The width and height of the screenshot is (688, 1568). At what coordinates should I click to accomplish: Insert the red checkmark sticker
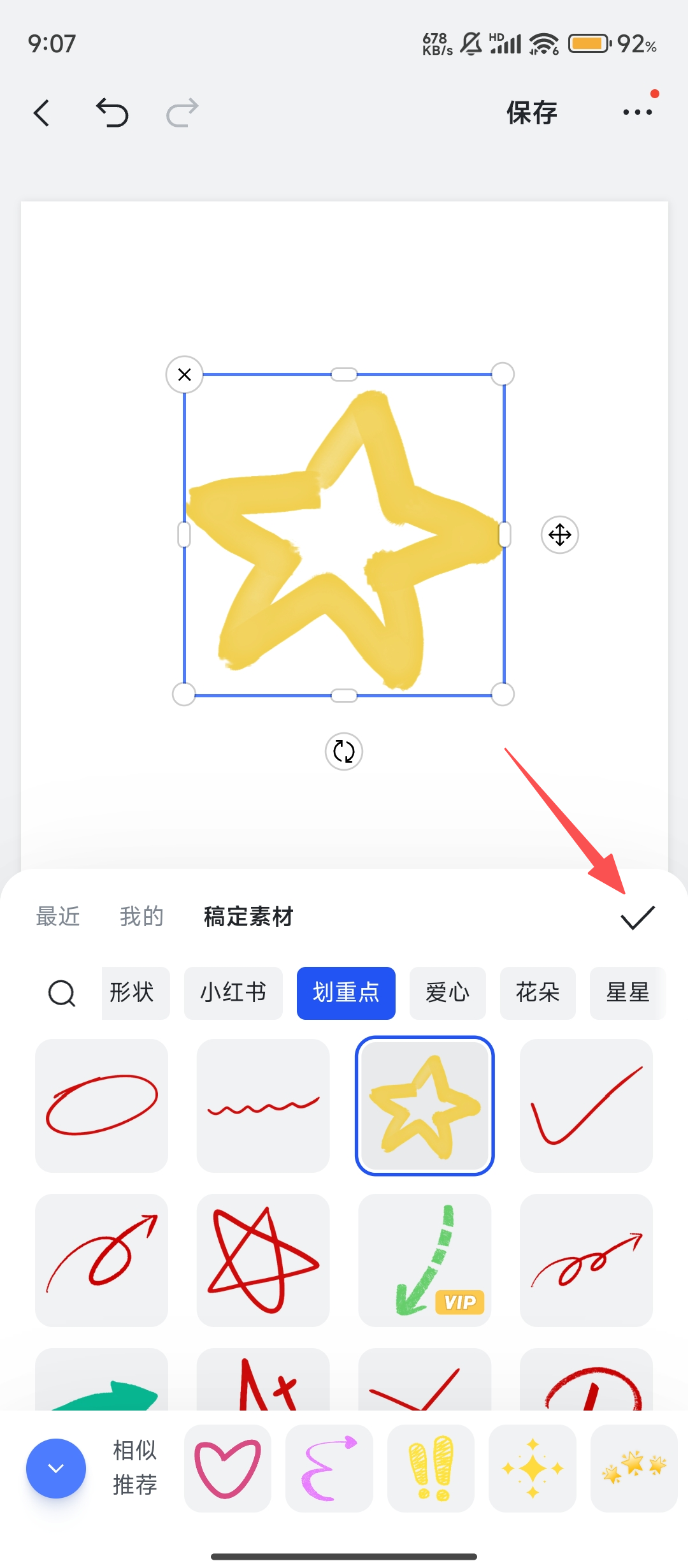click(586, 1105)
